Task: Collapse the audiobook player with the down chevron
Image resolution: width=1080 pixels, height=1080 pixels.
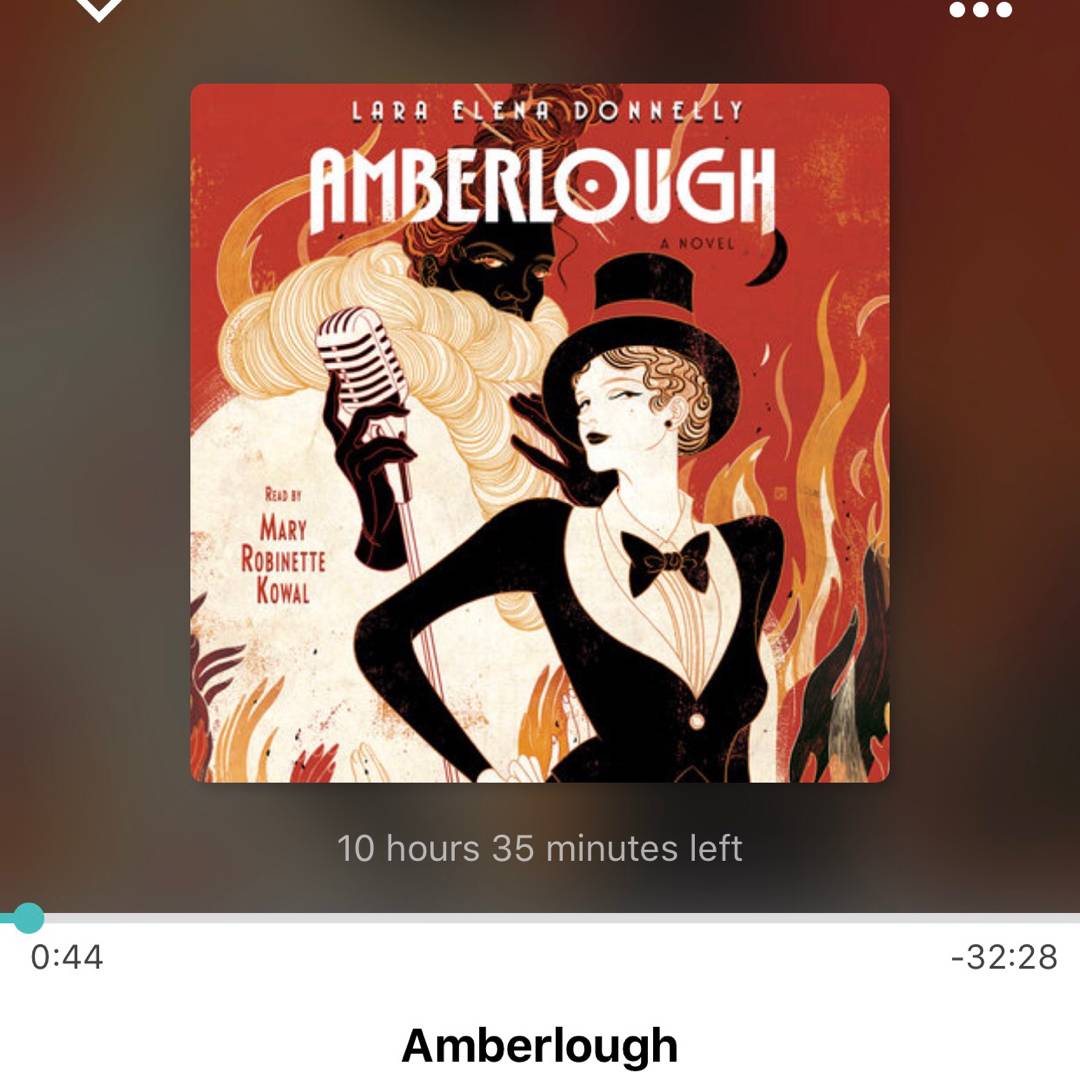Action: (x=100, y=8)
